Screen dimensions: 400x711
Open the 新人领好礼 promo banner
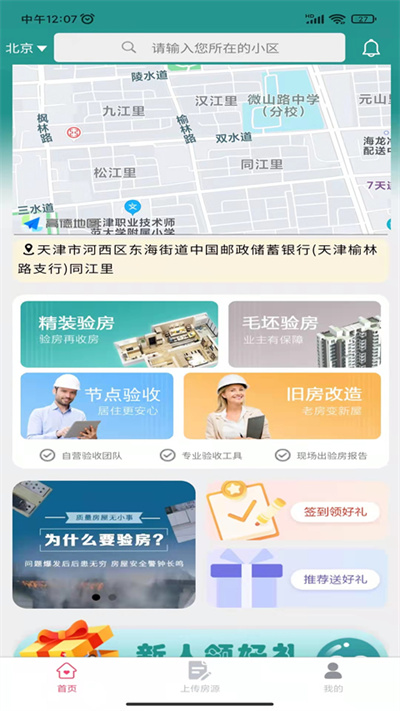[200, 643]
